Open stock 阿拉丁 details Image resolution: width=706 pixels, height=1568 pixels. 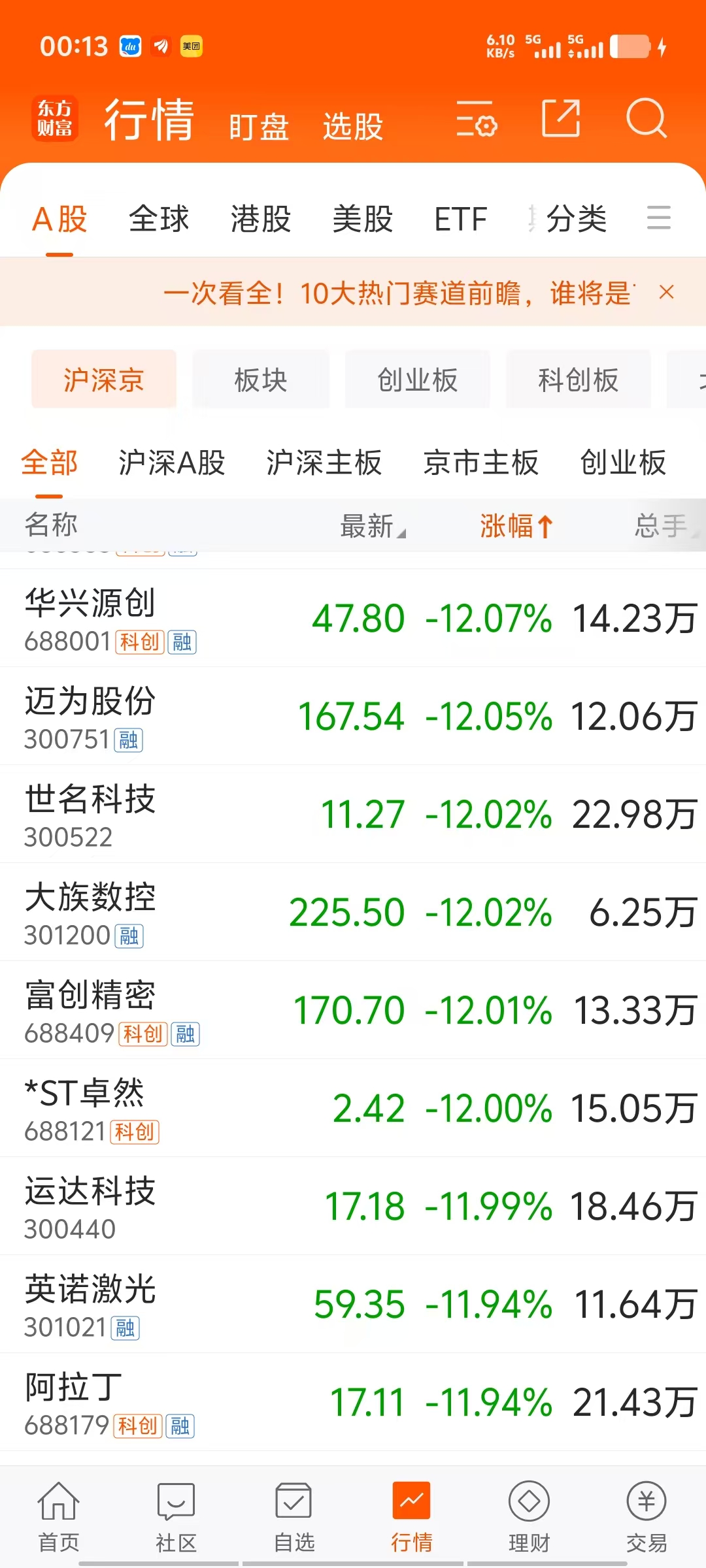(x=353, y=1402)
